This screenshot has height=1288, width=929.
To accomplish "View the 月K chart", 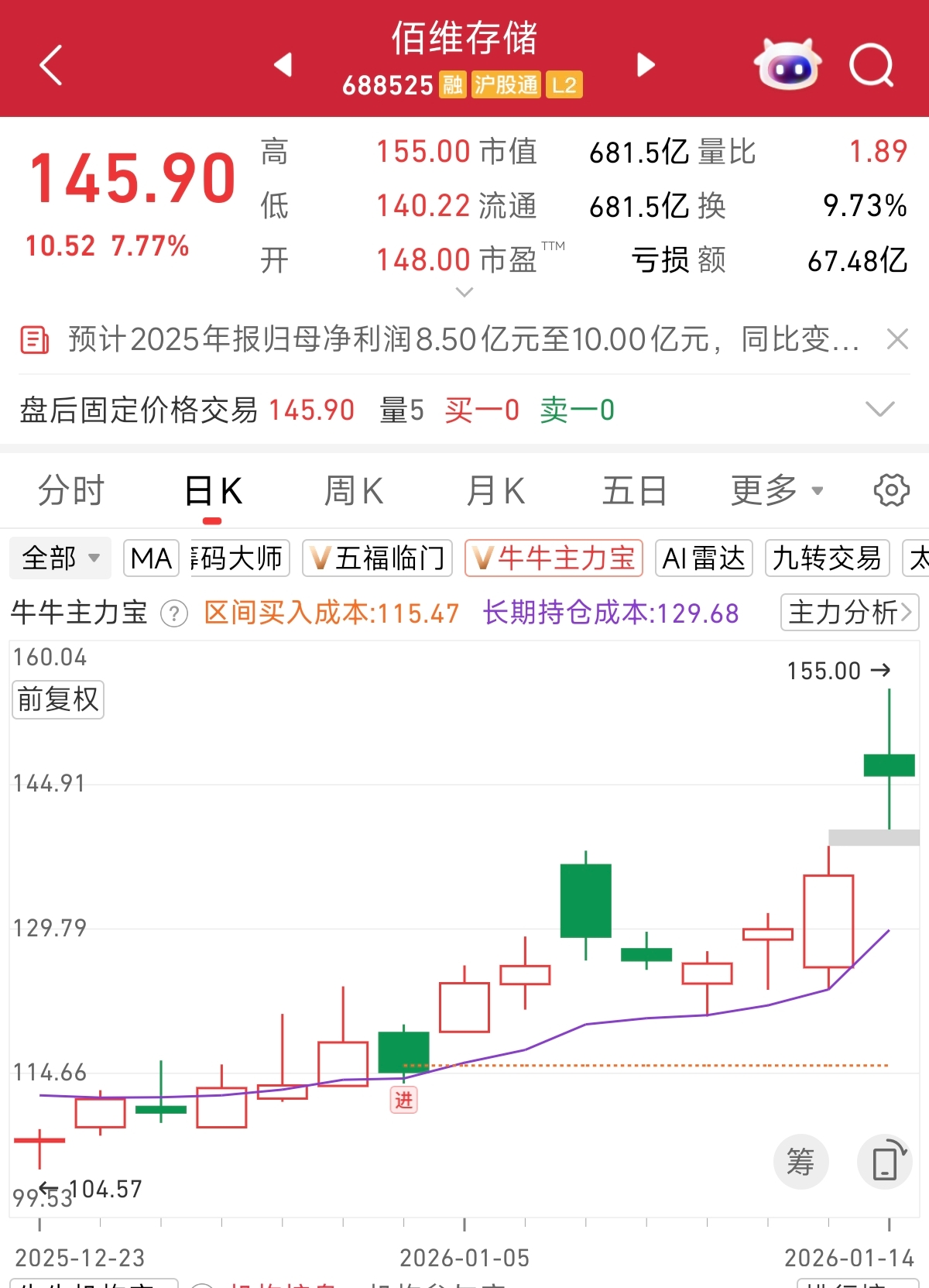I will pyautogui.click(x=495, y=491).
